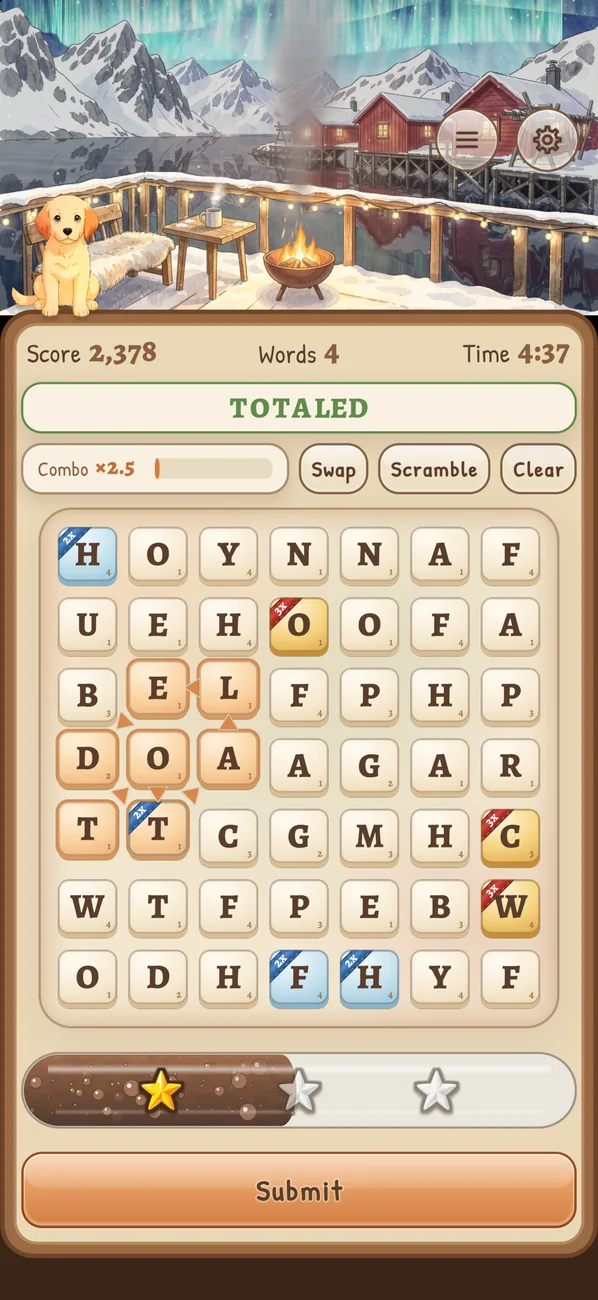
Task: Submit the word TOTALED
Action: (299, 1190)
